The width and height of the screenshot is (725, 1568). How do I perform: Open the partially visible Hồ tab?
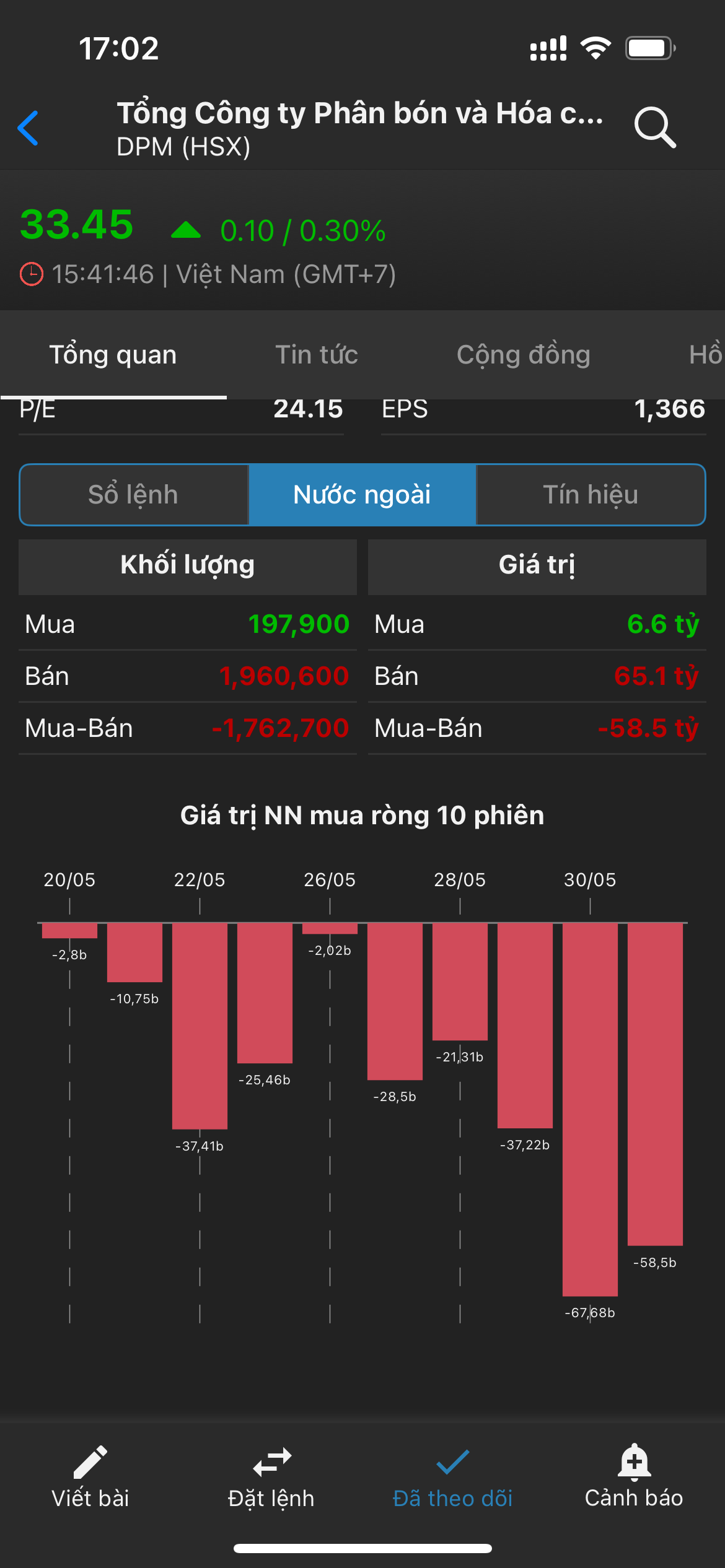[705, 355]
